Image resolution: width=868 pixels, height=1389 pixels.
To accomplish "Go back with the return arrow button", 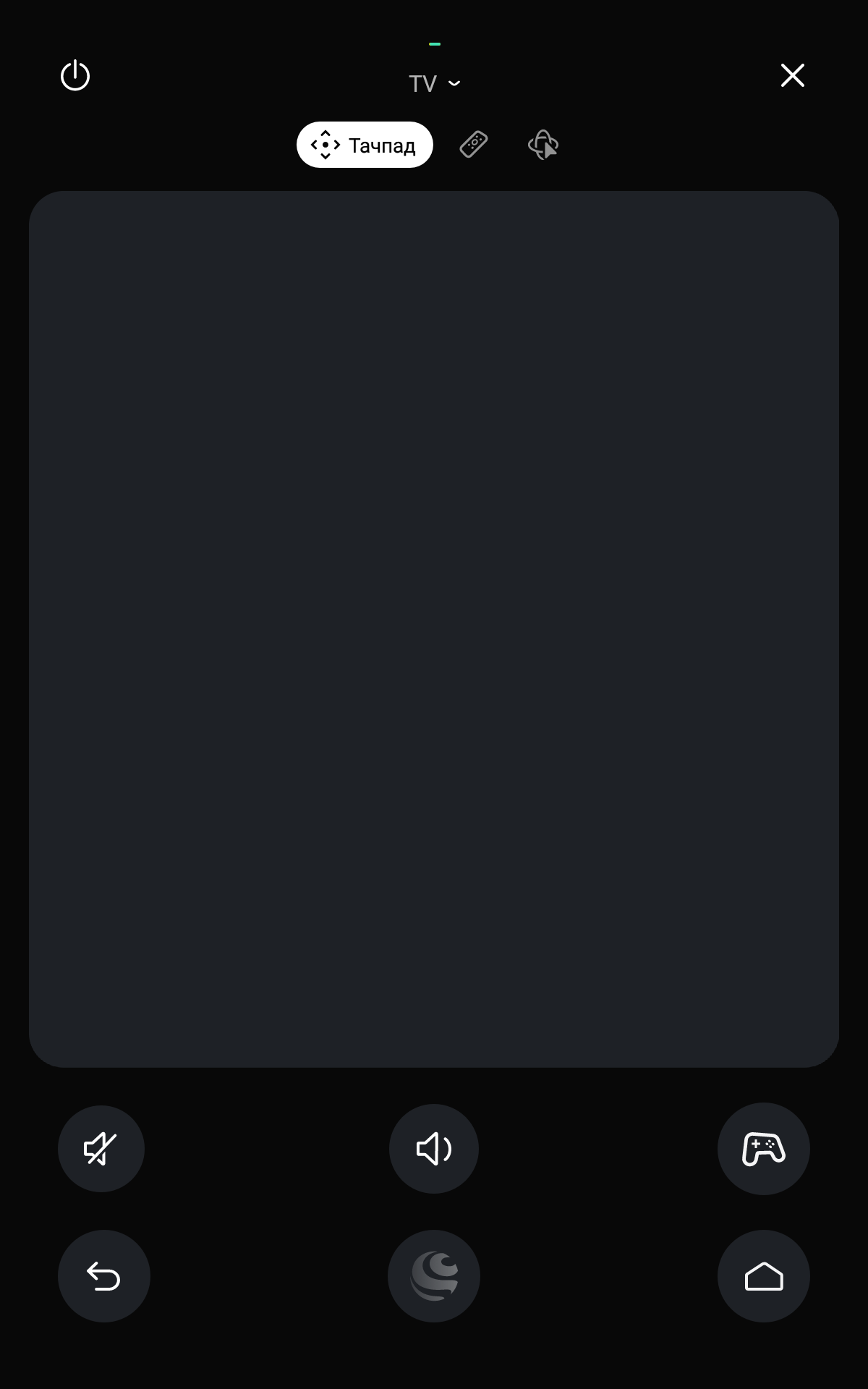I will 104,1276.
